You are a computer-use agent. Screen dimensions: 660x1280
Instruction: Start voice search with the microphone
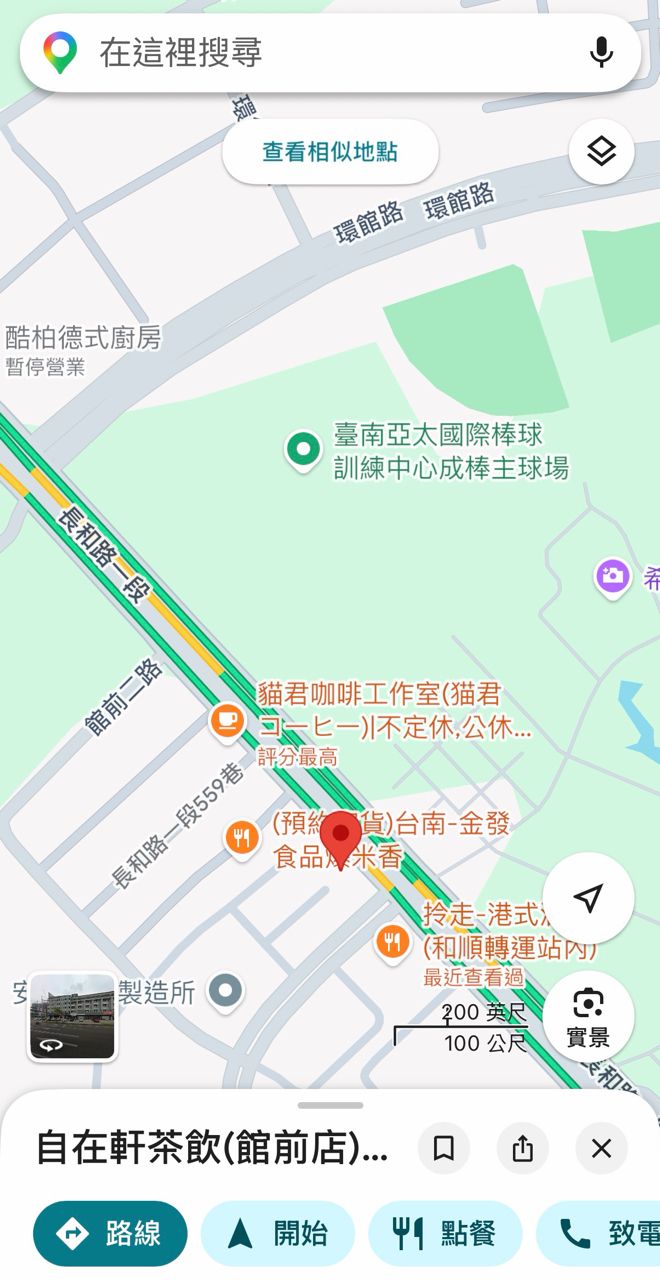[x=601, y=52]
